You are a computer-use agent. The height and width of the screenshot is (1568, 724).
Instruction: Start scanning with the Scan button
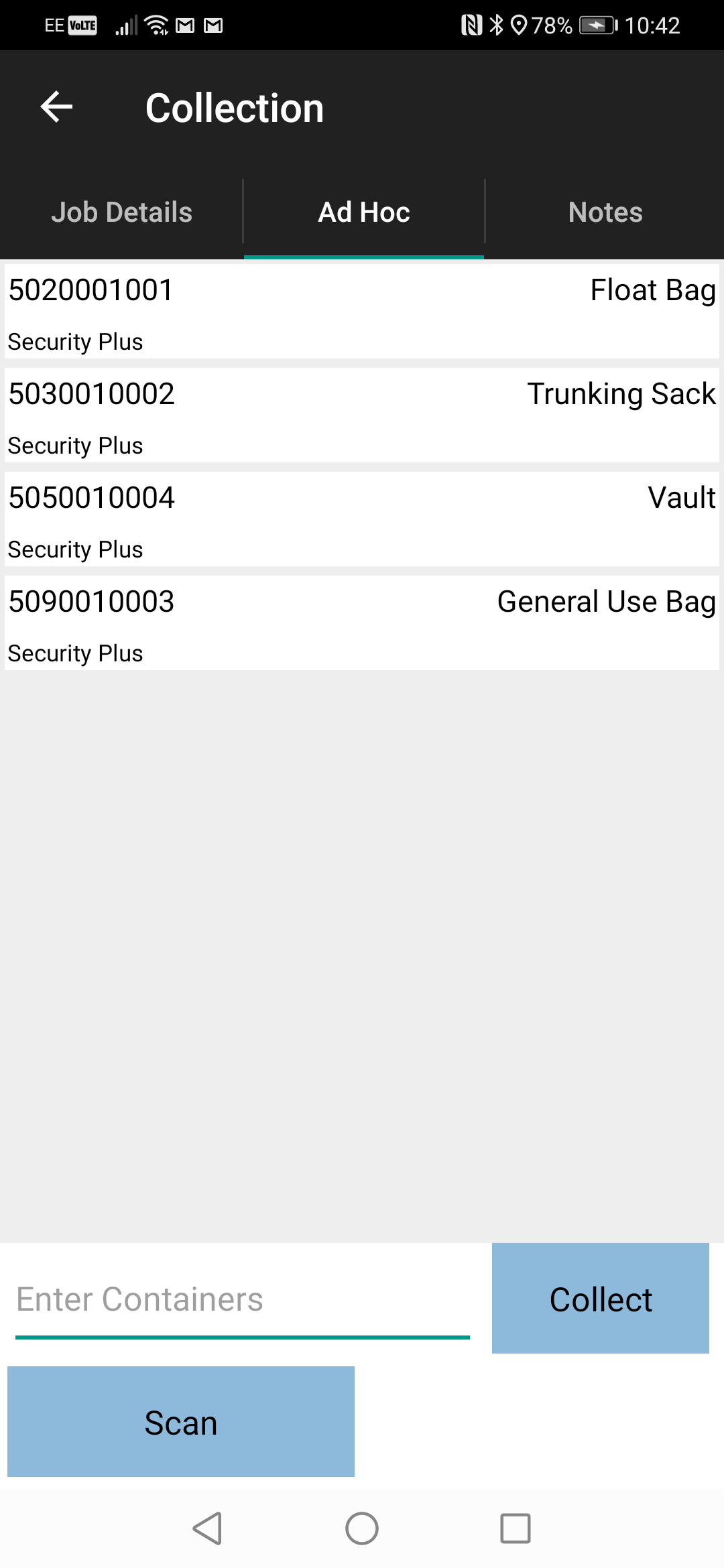pyautogui.click(x=181, y=1422)
